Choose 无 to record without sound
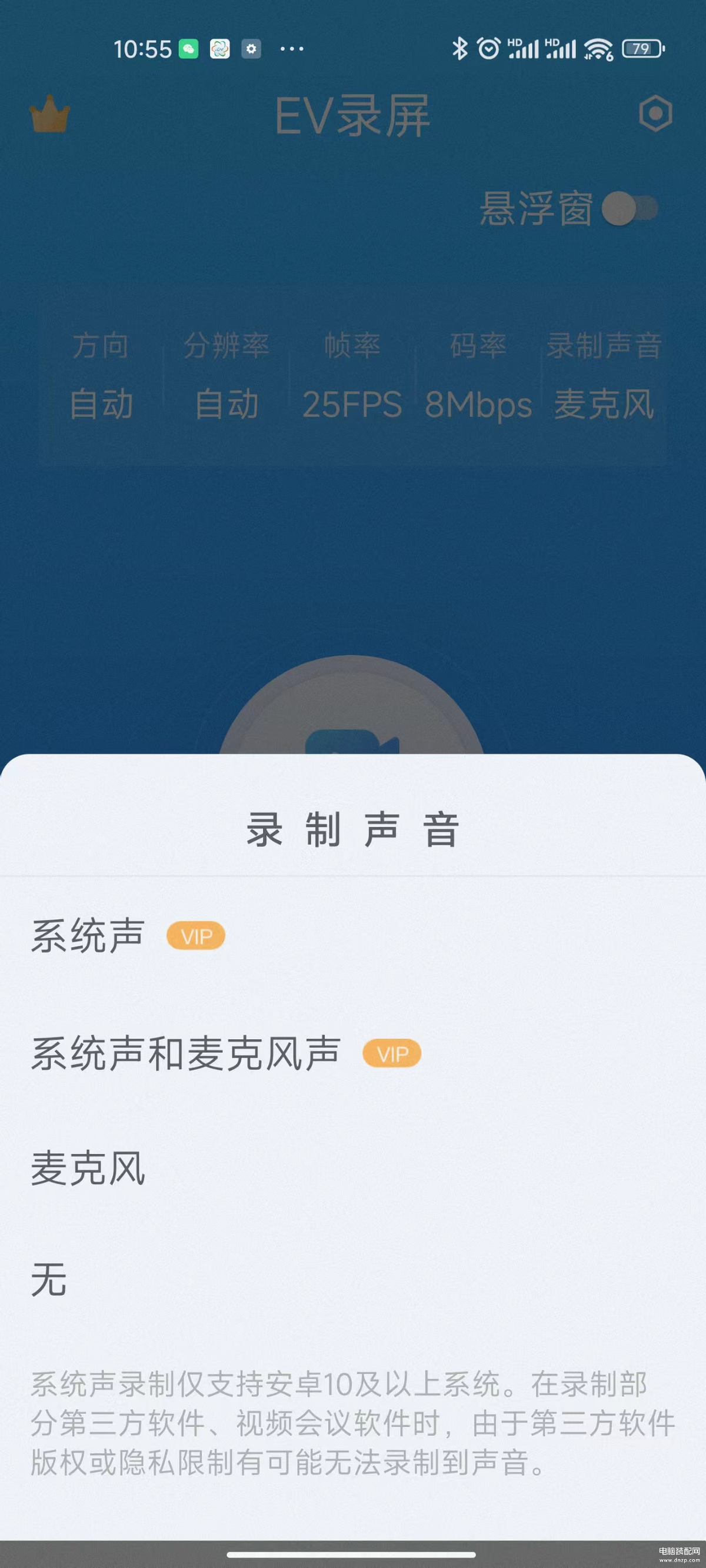706x1568 pixels. coord(49,1279)
